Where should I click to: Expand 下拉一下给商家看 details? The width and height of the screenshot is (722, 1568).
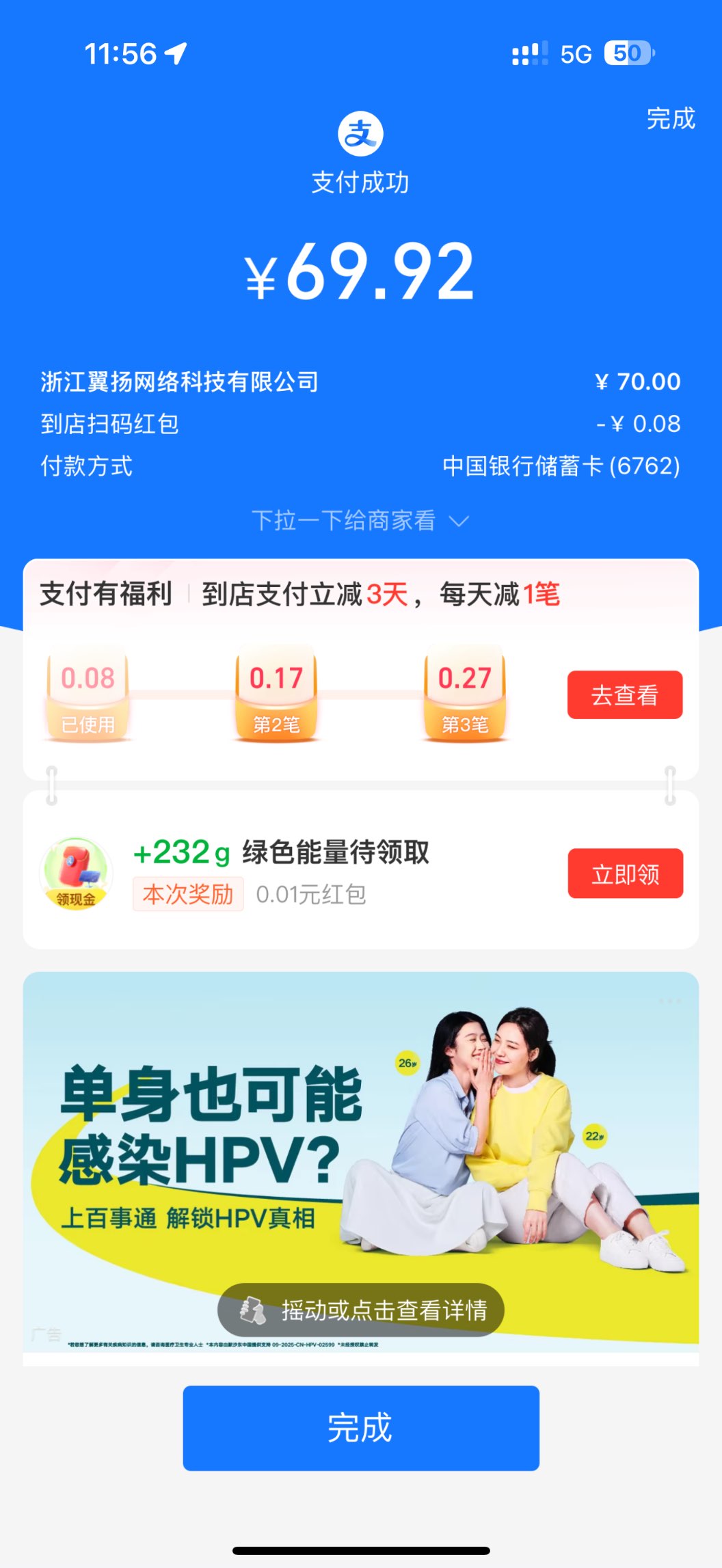(360, 521)
